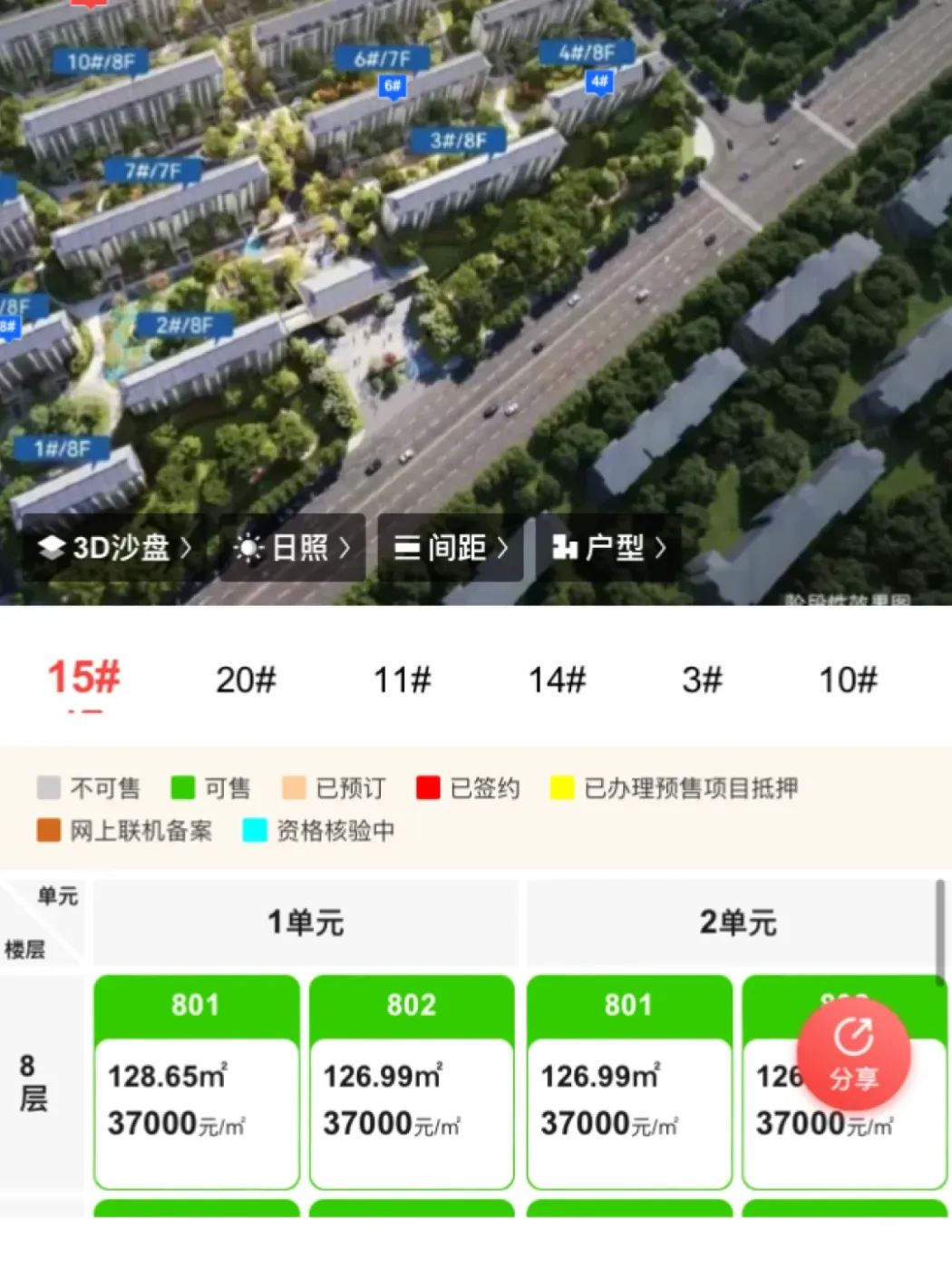
Task: Share this page with the 分享 button
Action: click(x=853, y=1054)
